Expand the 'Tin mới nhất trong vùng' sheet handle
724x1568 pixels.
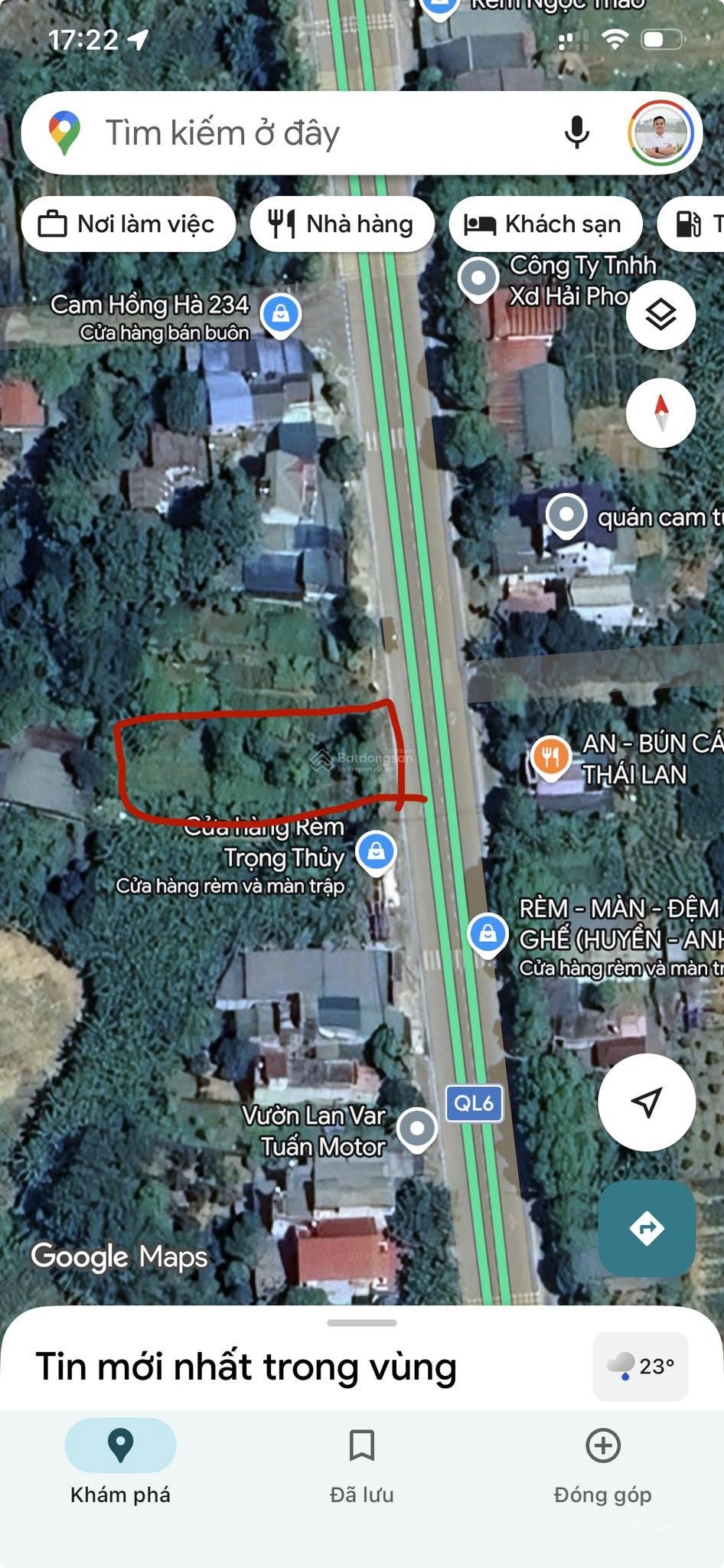click(361, 1323)
